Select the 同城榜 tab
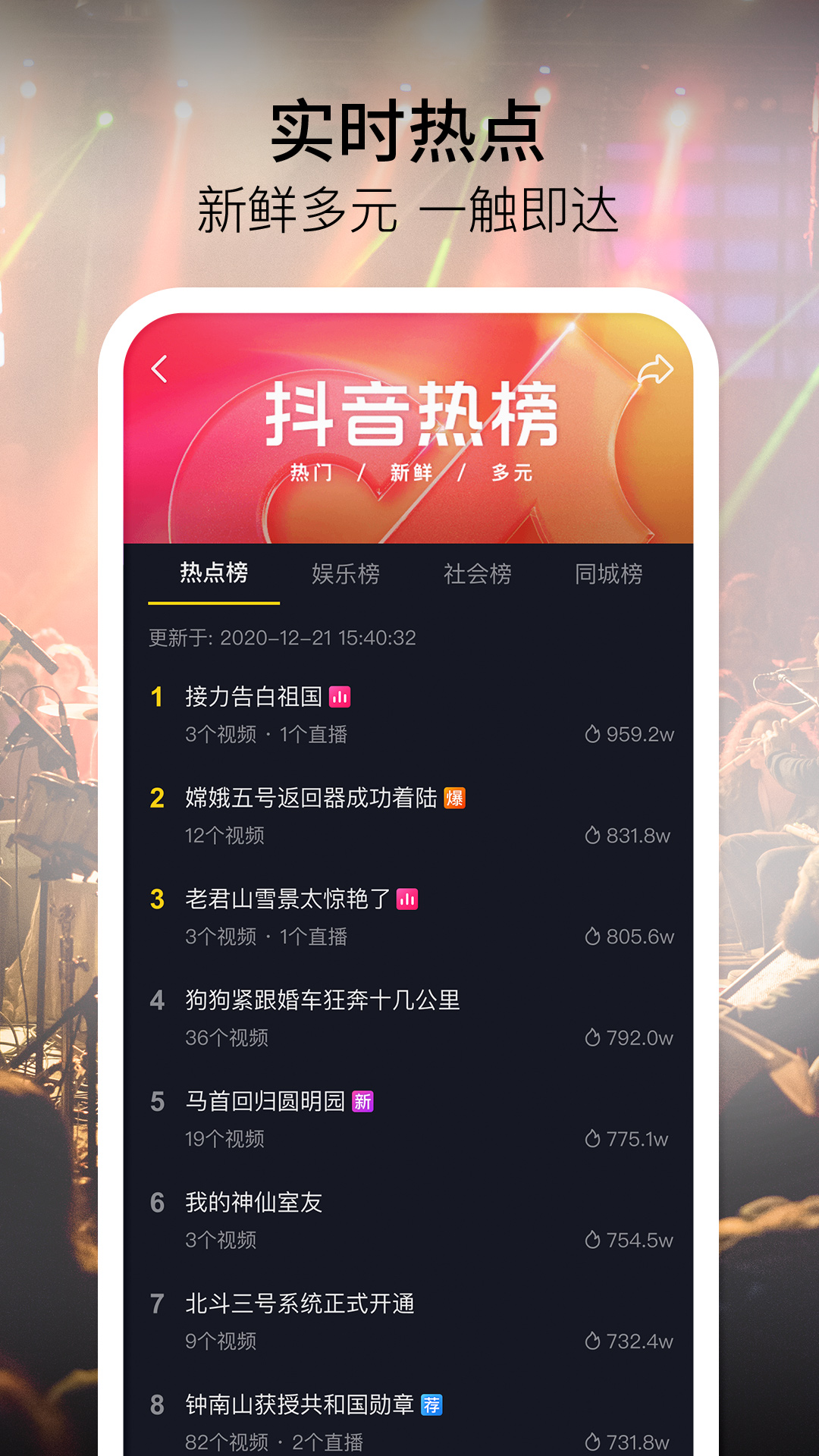Screen dimensions: 819x1456 (x=609, y=575)
